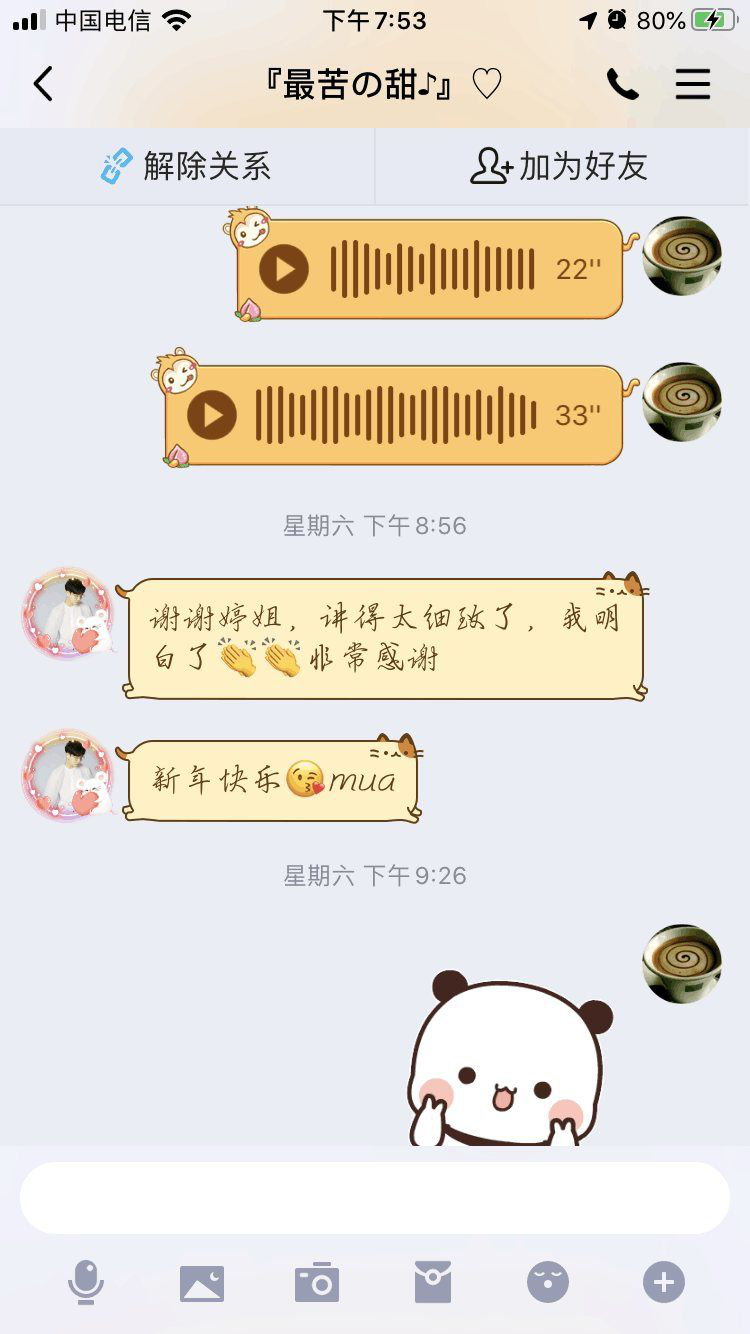This screenshot has width=750, height=1334.
Task: Send a red packet
Action: pos(433,1282)
